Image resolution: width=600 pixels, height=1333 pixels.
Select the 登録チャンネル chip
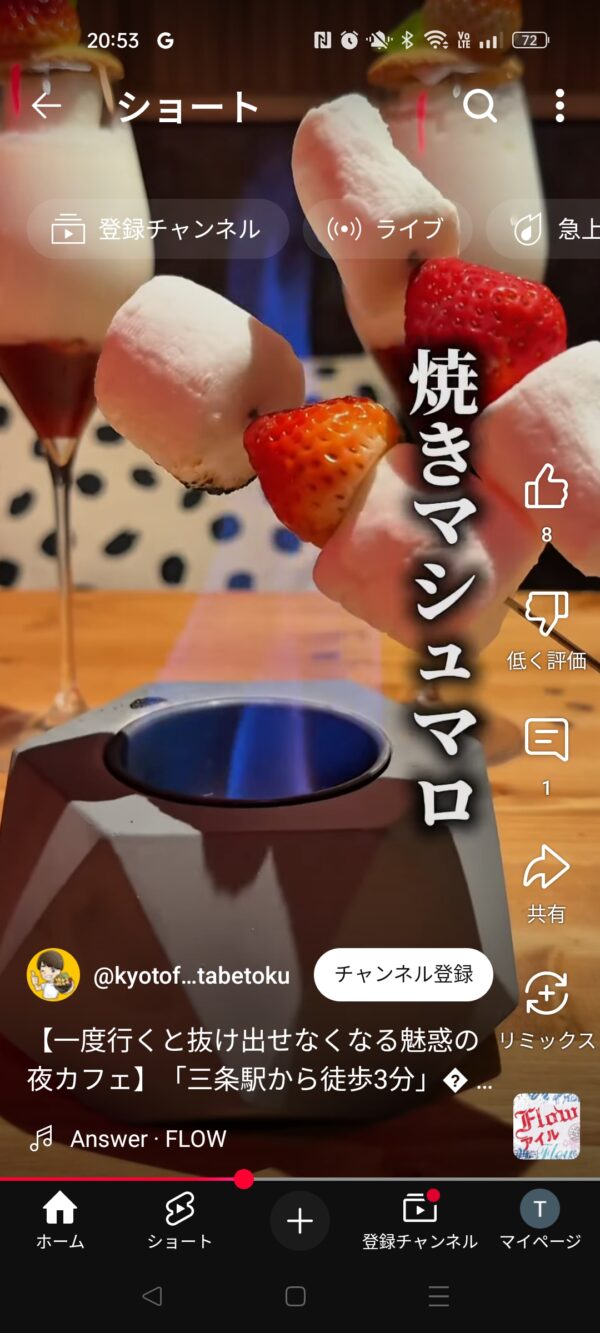point(158,229)
